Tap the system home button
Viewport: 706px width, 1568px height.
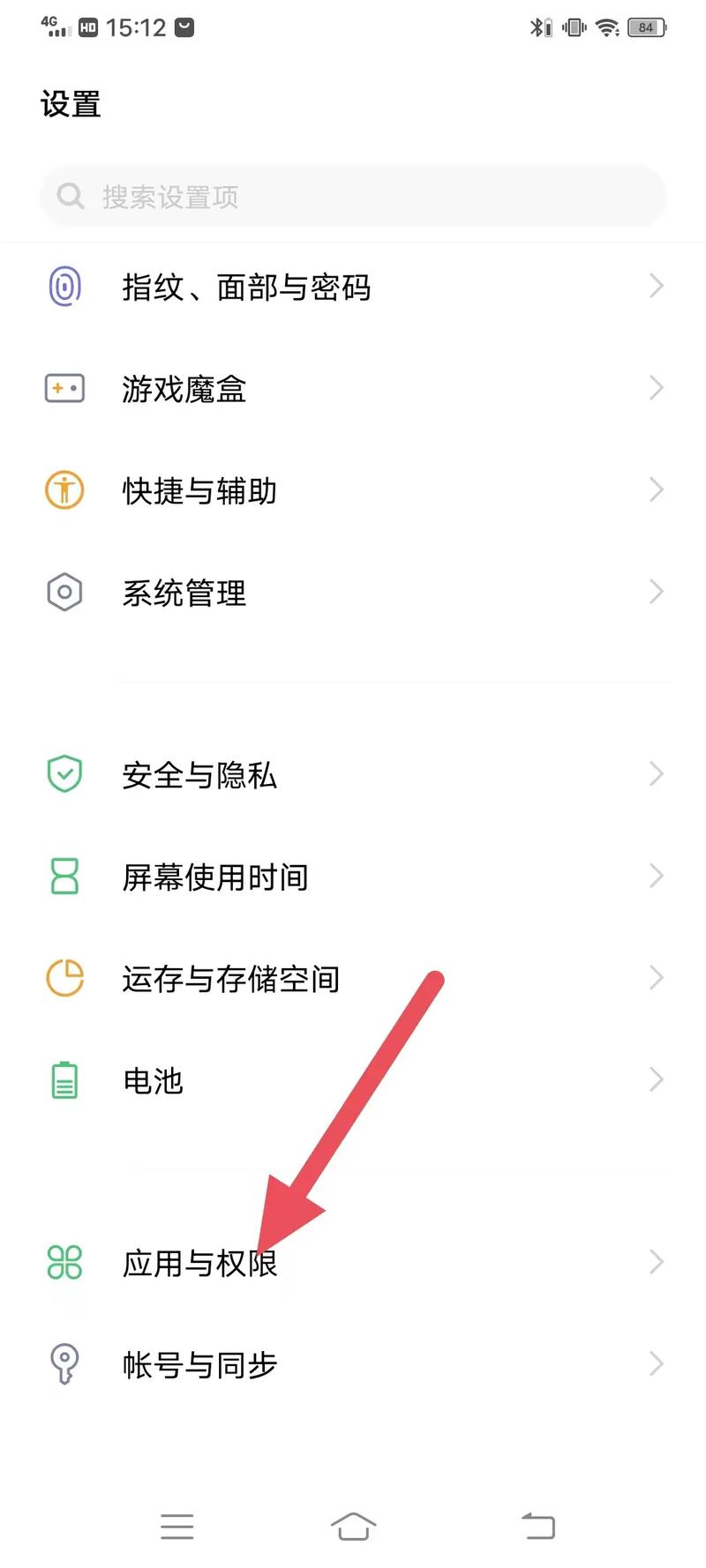point(353,1526)
